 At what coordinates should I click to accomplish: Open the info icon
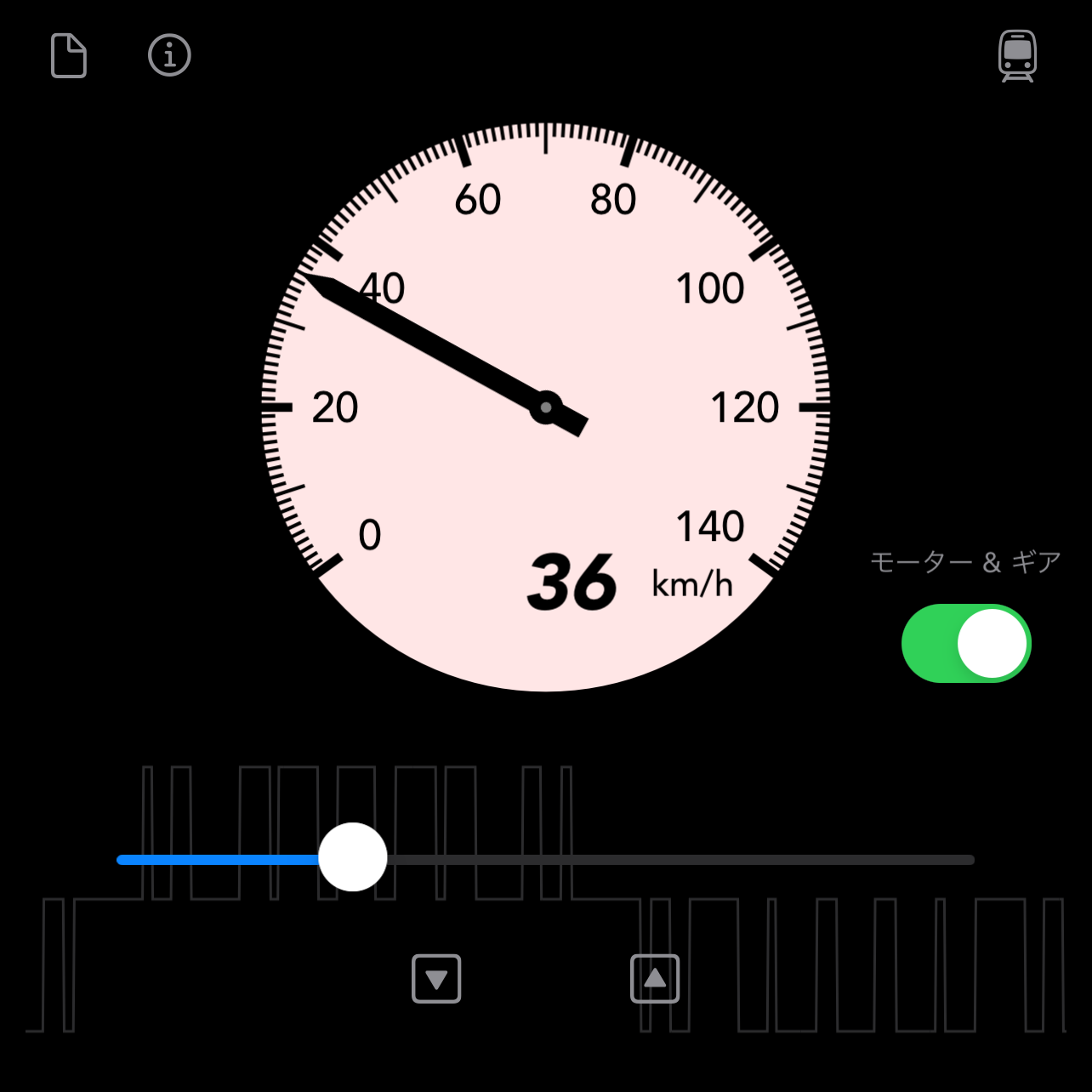coord(169,56)
